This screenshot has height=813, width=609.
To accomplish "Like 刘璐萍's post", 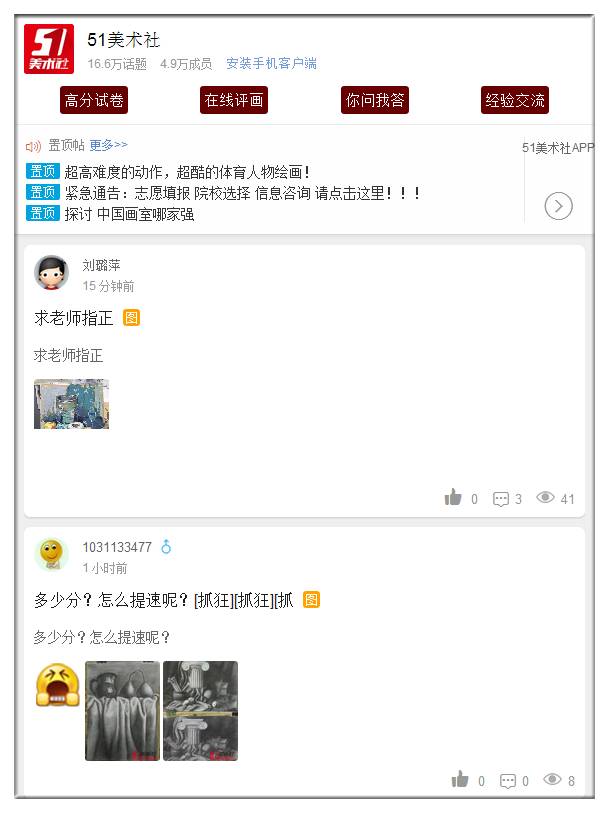I will [454, 498].
